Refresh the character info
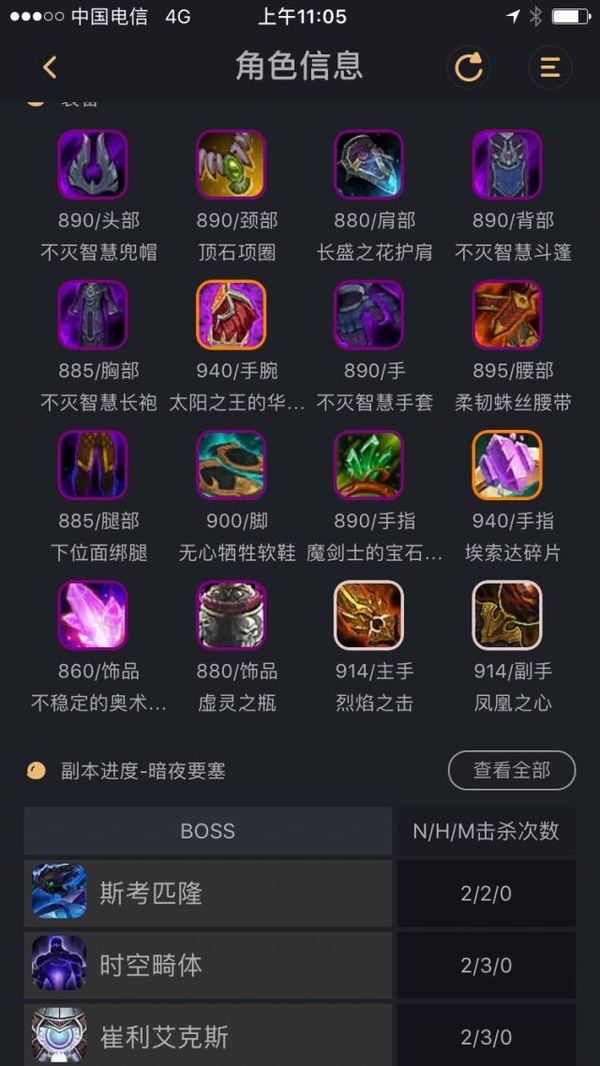The height and width of the screenshot is (1066, 600). tap(469, 67)
